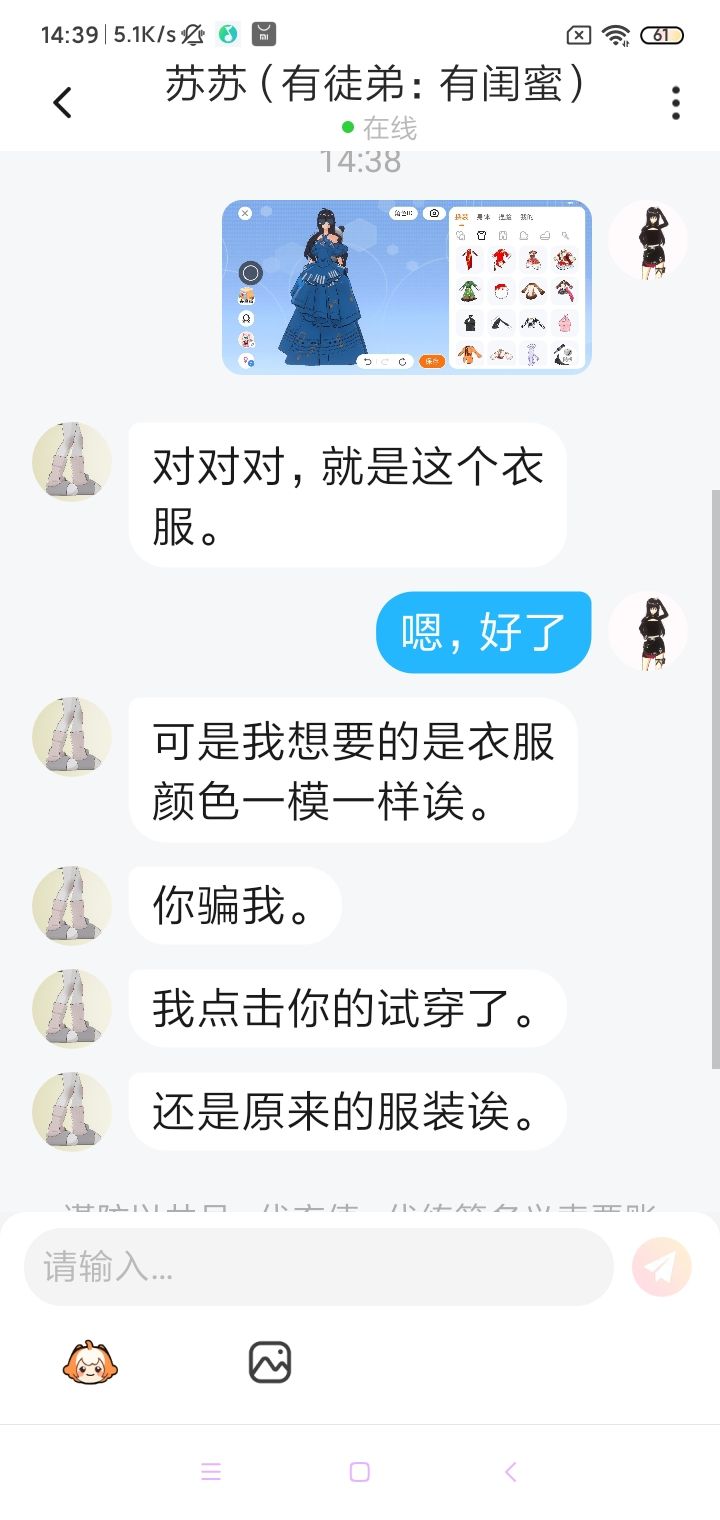Screen dimensions: 720x1520
Task: Open my own avatar beside 嗯，好了
Action: (648, 631)
